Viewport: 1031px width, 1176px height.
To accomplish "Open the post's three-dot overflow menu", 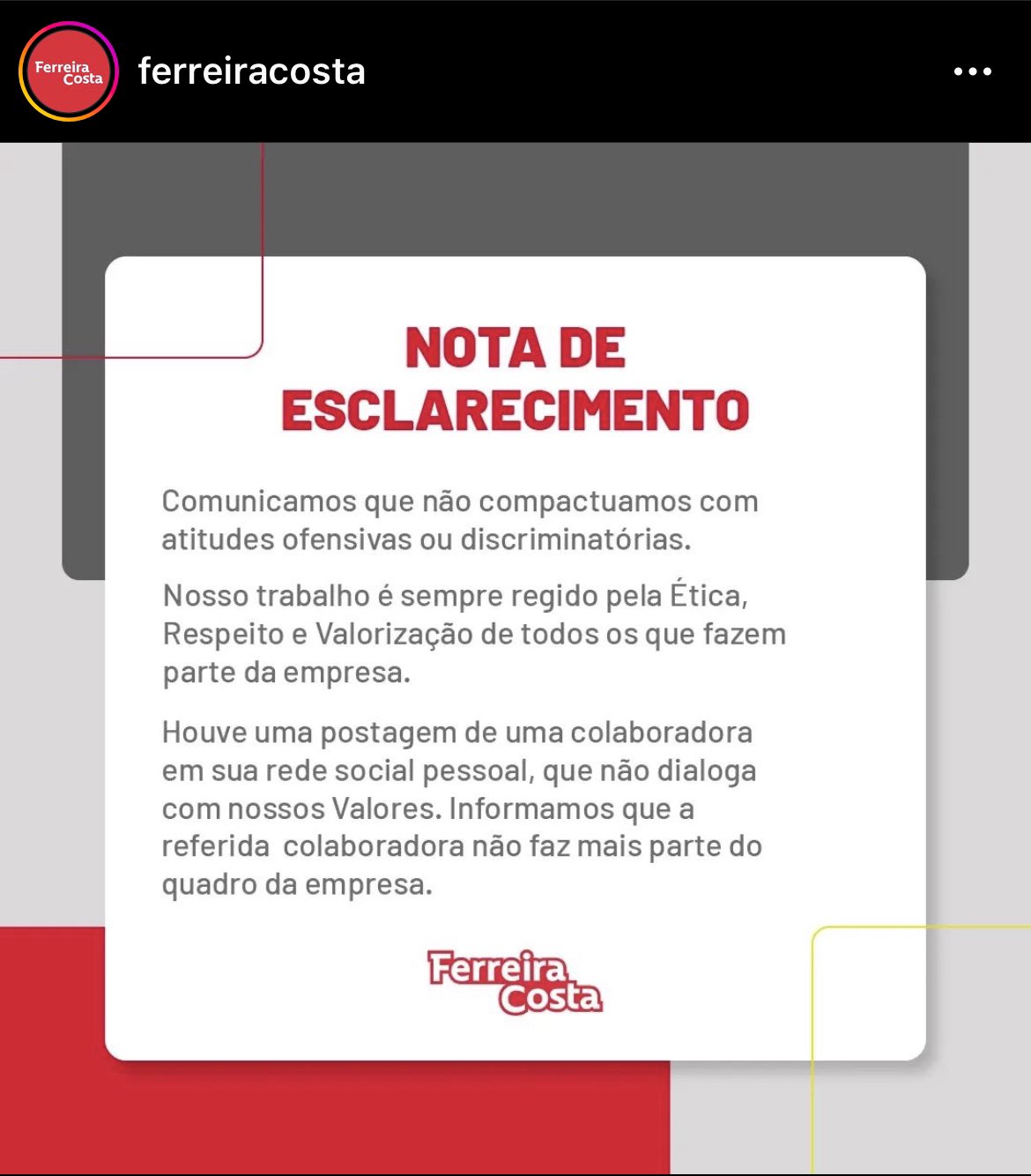I will (972, 71).
